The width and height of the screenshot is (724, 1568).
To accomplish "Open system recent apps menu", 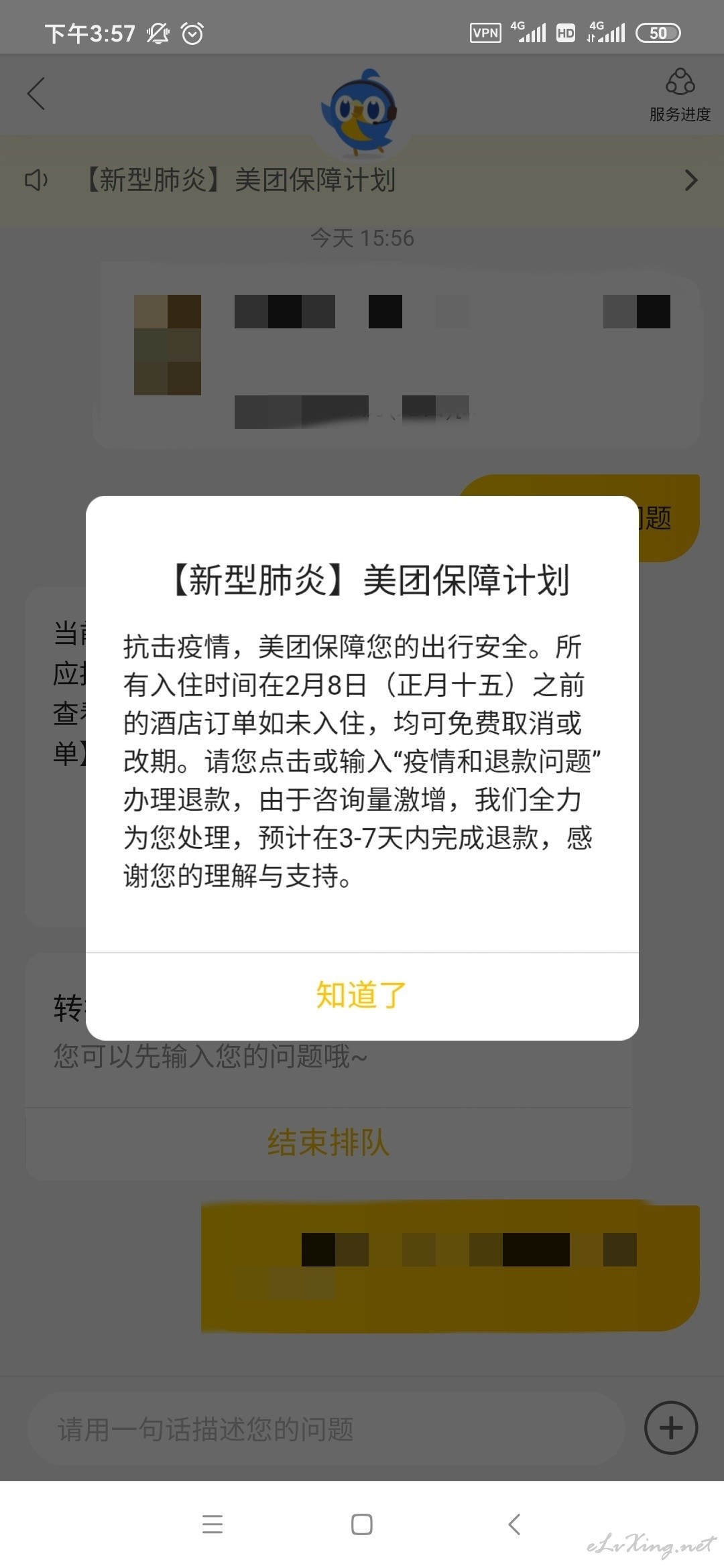I will point(213,1524).
